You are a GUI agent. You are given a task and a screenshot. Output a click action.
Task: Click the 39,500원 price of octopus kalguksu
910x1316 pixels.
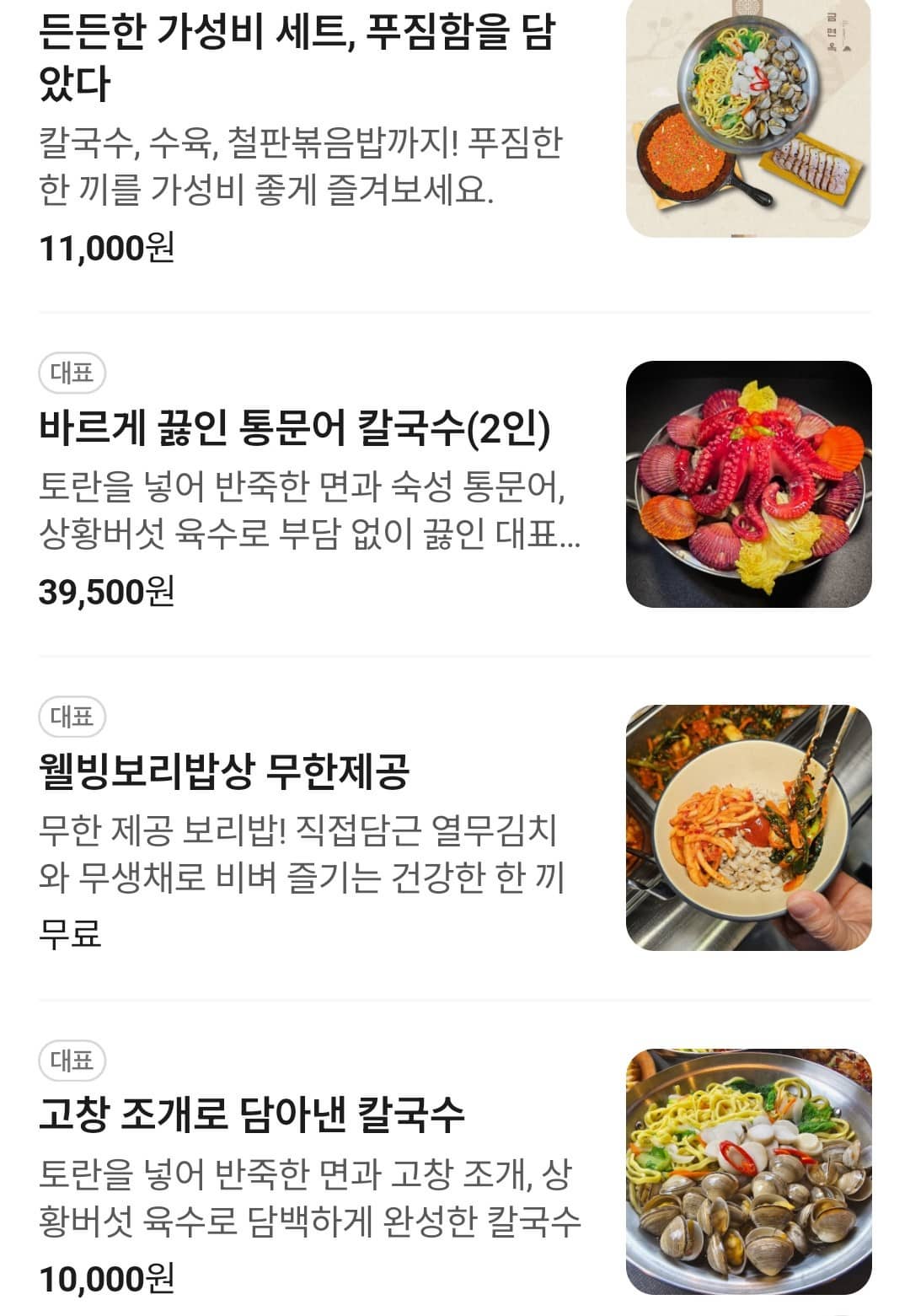pos(105,592)
